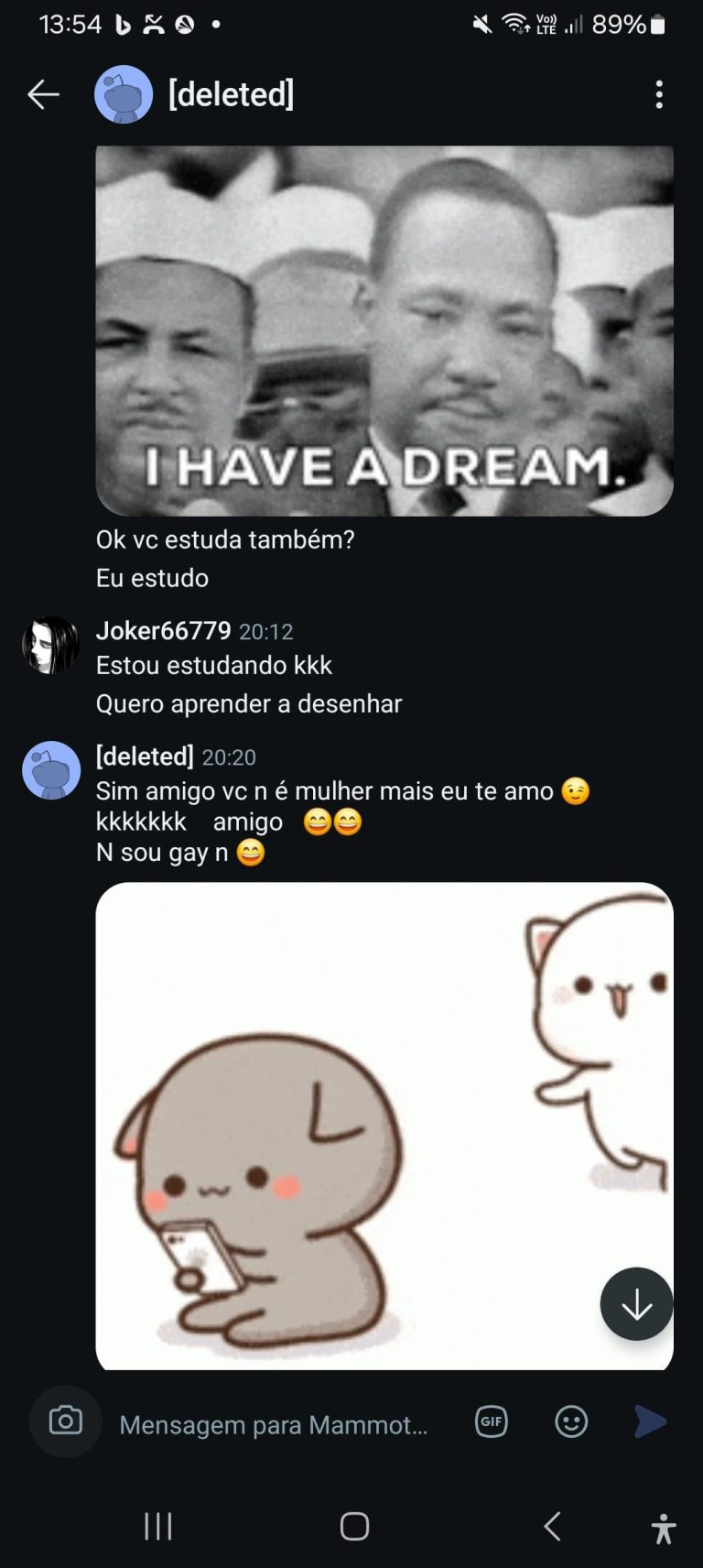Go back from the chat screen
The width and height of the screenshot is (703, 1568).
pyautogui.click(x=43, y=94)
